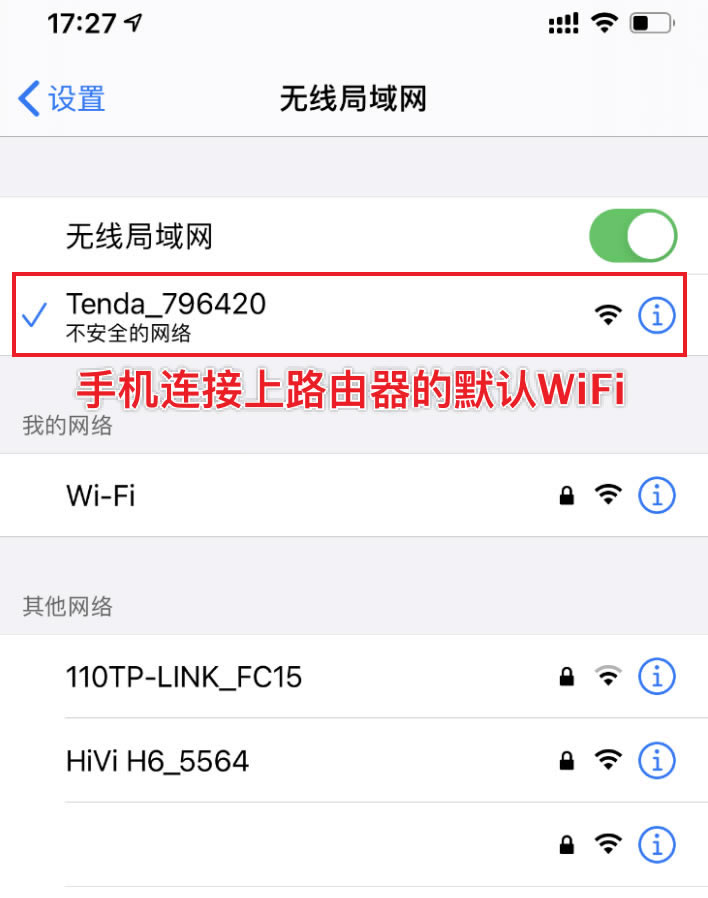Open info for HiVi H6_5564
708x898 pixels.
pyautogui.click(x=657, y=761)
